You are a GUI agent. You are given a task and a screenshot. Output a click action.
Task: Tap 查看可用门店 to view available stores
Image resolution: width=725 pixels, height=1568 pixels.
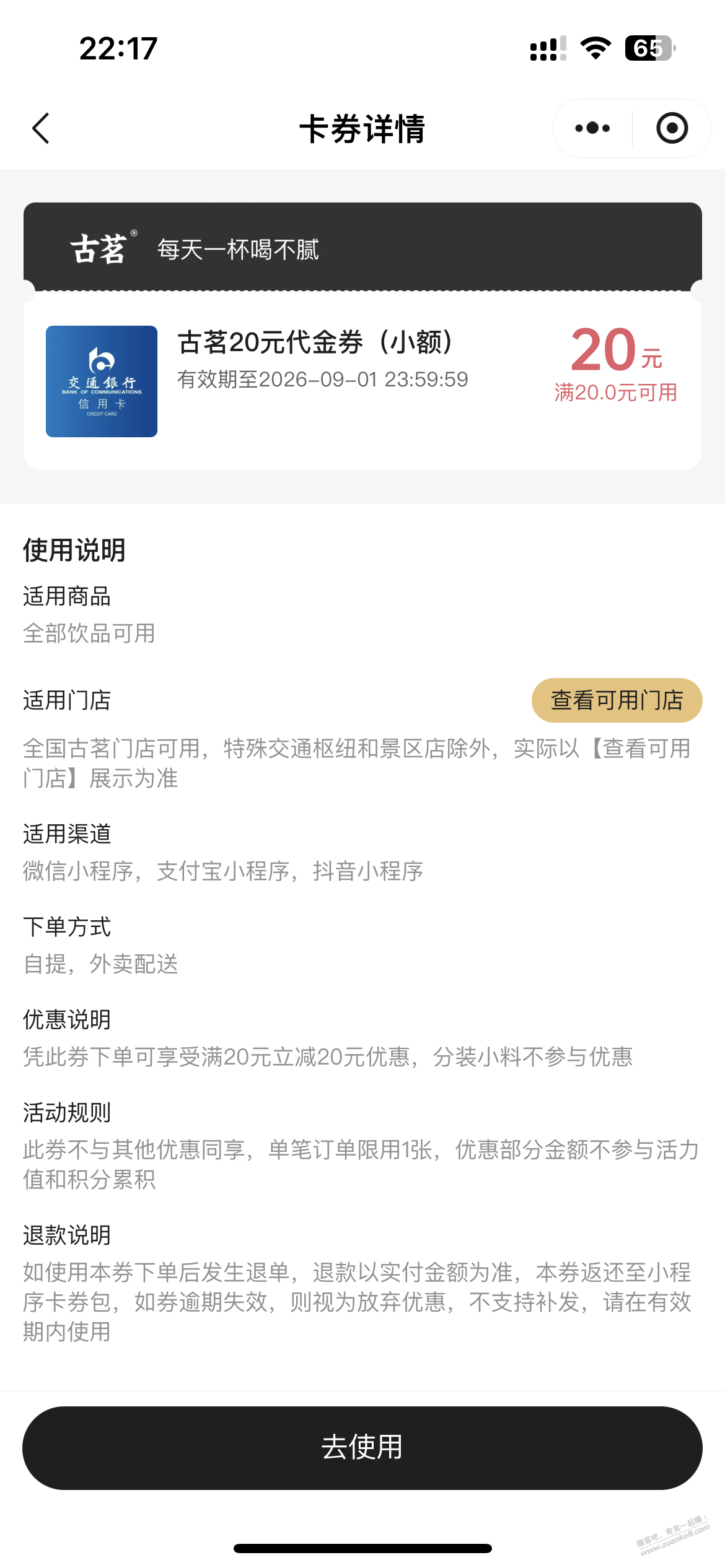617,700
